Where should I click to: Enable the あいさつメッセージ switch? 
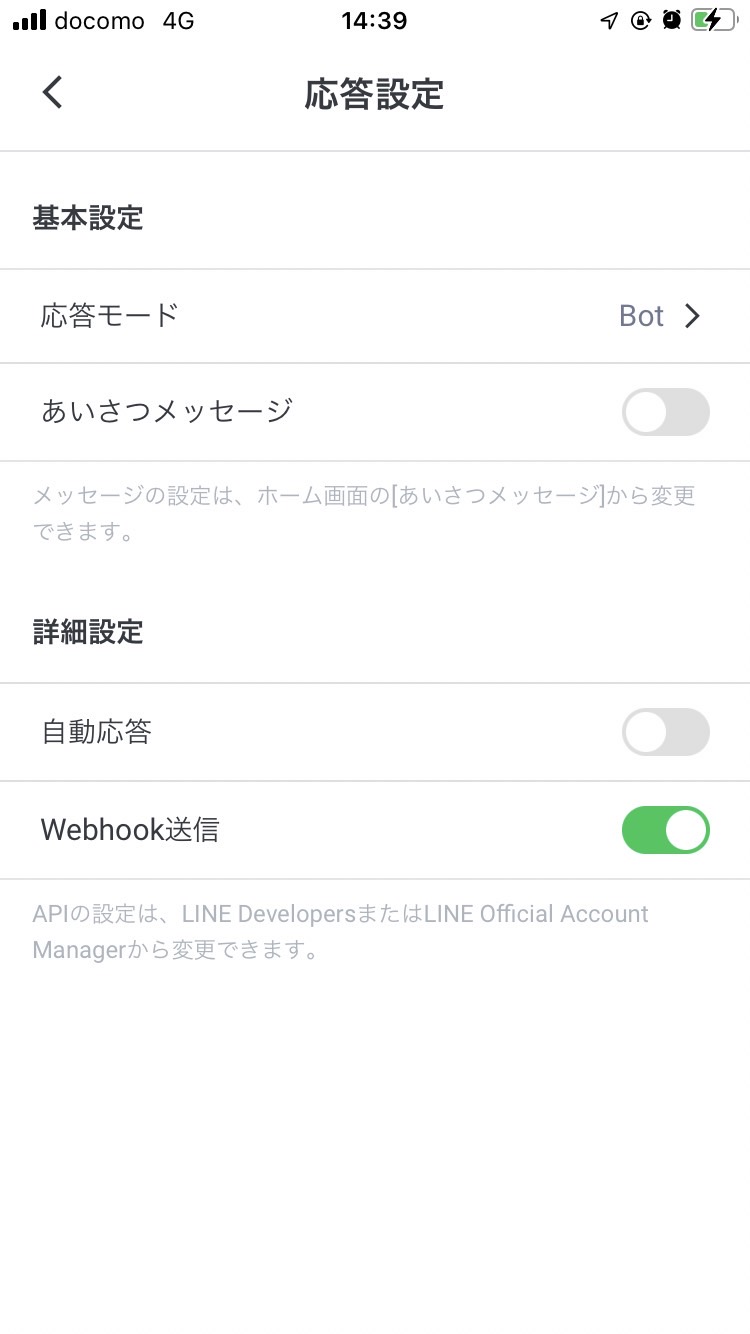click(x=666, y=412)
